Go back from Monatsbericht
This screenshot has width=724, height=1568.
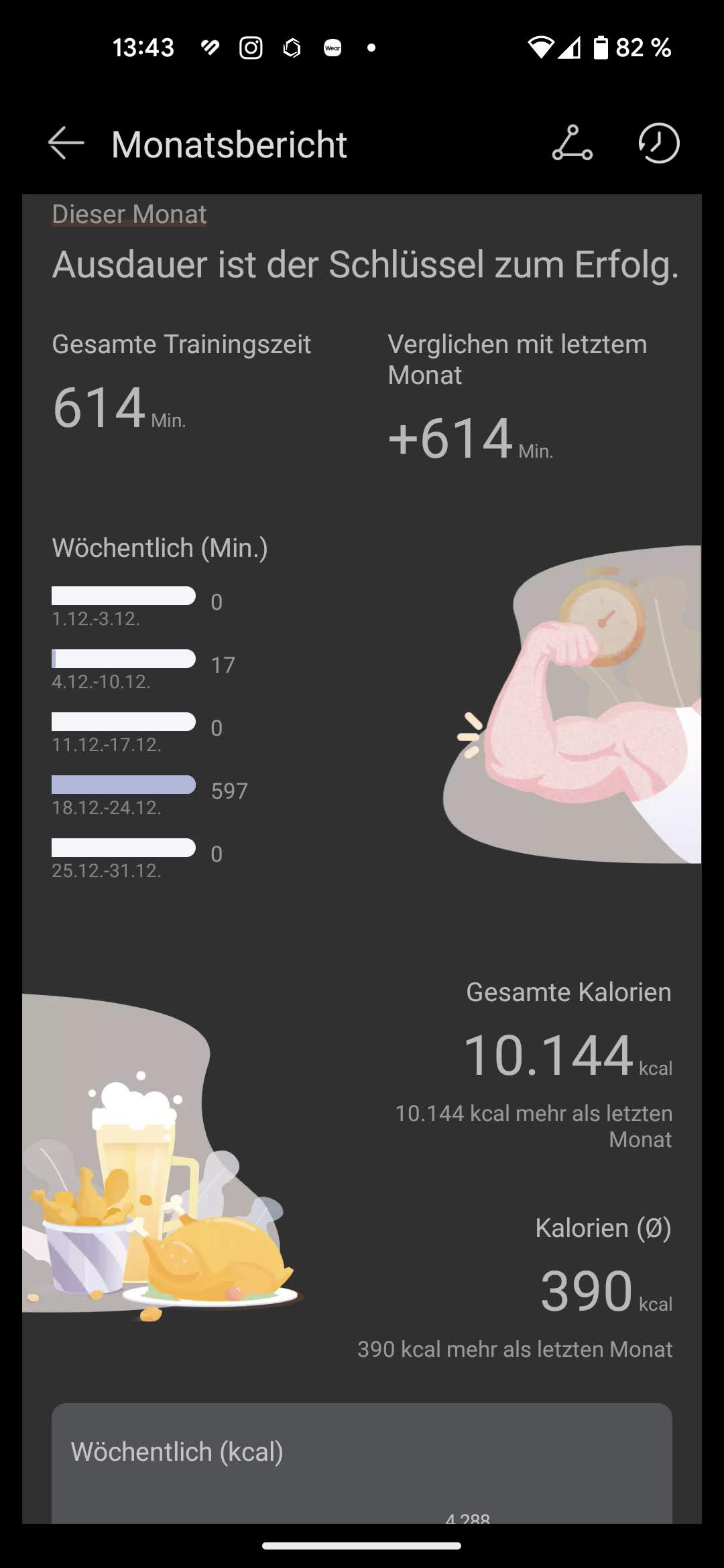(66, 143)
